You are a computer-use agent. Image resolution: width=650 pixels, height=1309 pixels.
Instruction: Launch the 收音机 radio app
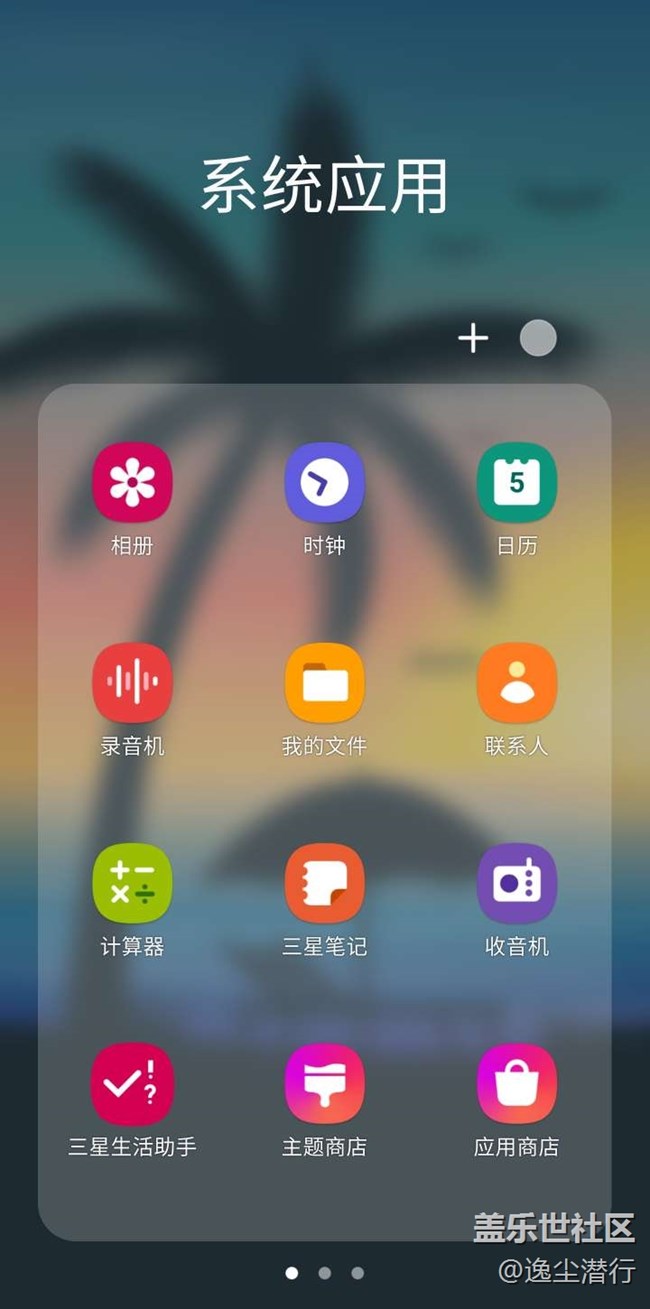516,883
